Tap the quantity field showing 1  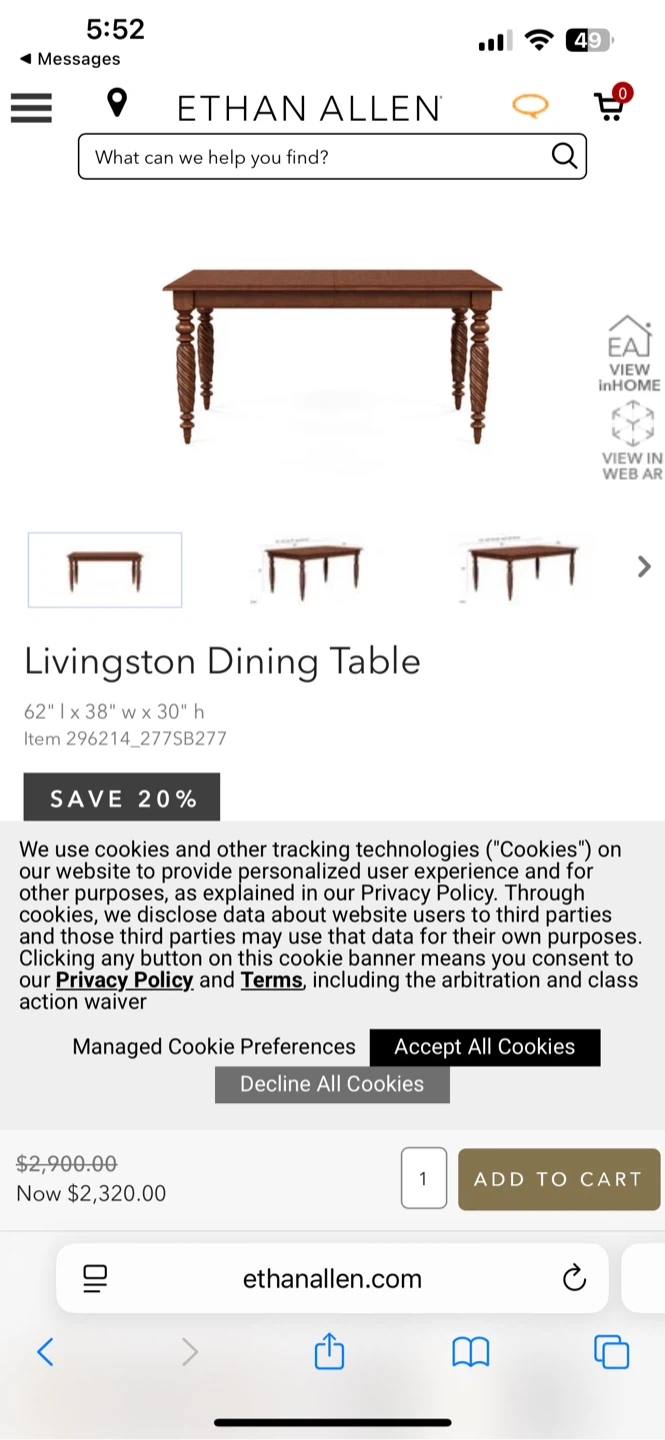pos(423,1179)
